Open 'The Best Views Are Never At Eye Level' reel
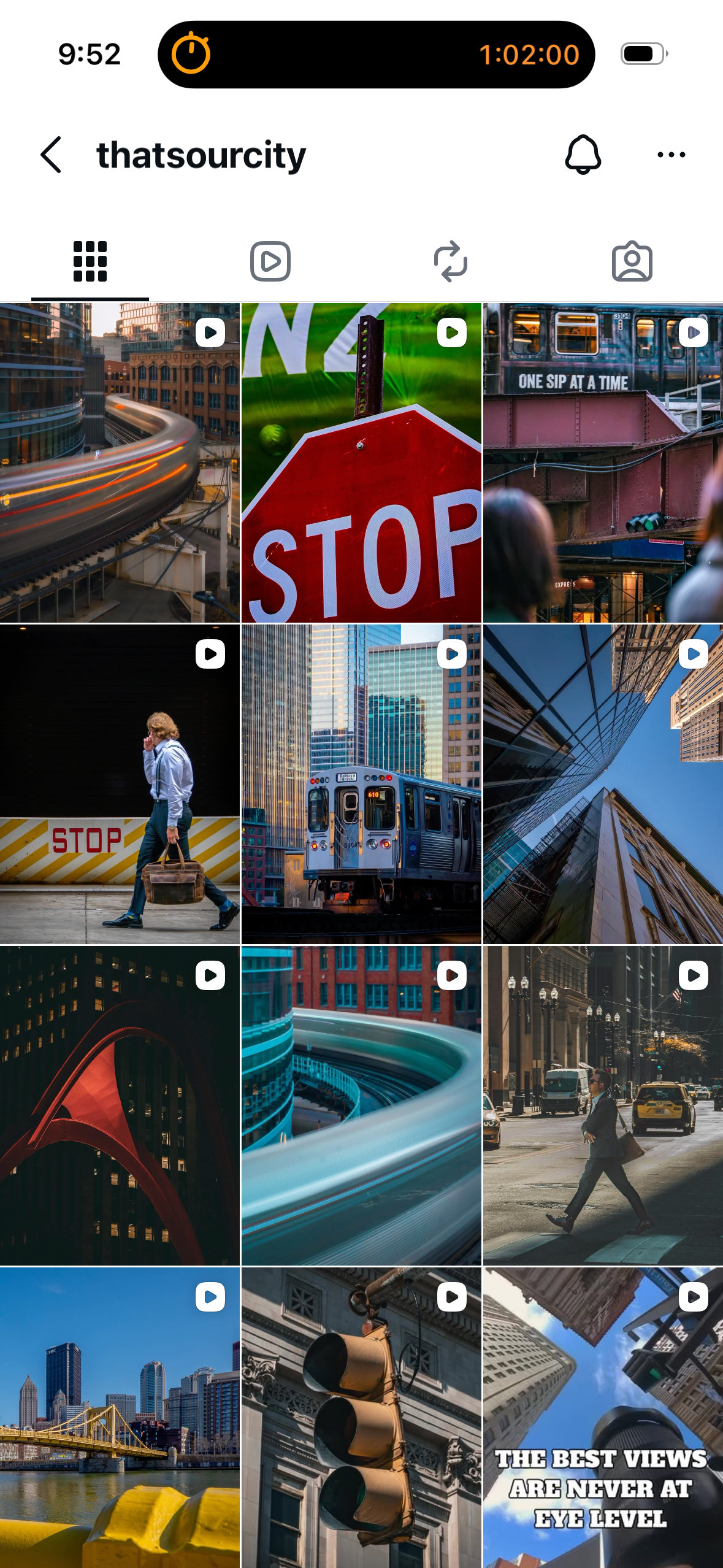This screenshot has width=723, height=1568. point(603,1417)
